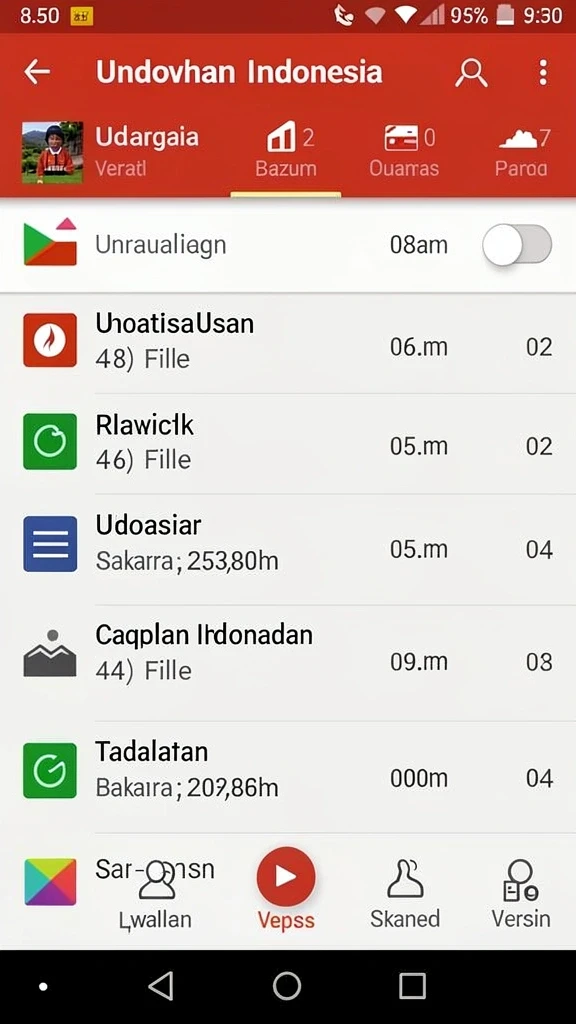Tap the system home button

[287, 986]
